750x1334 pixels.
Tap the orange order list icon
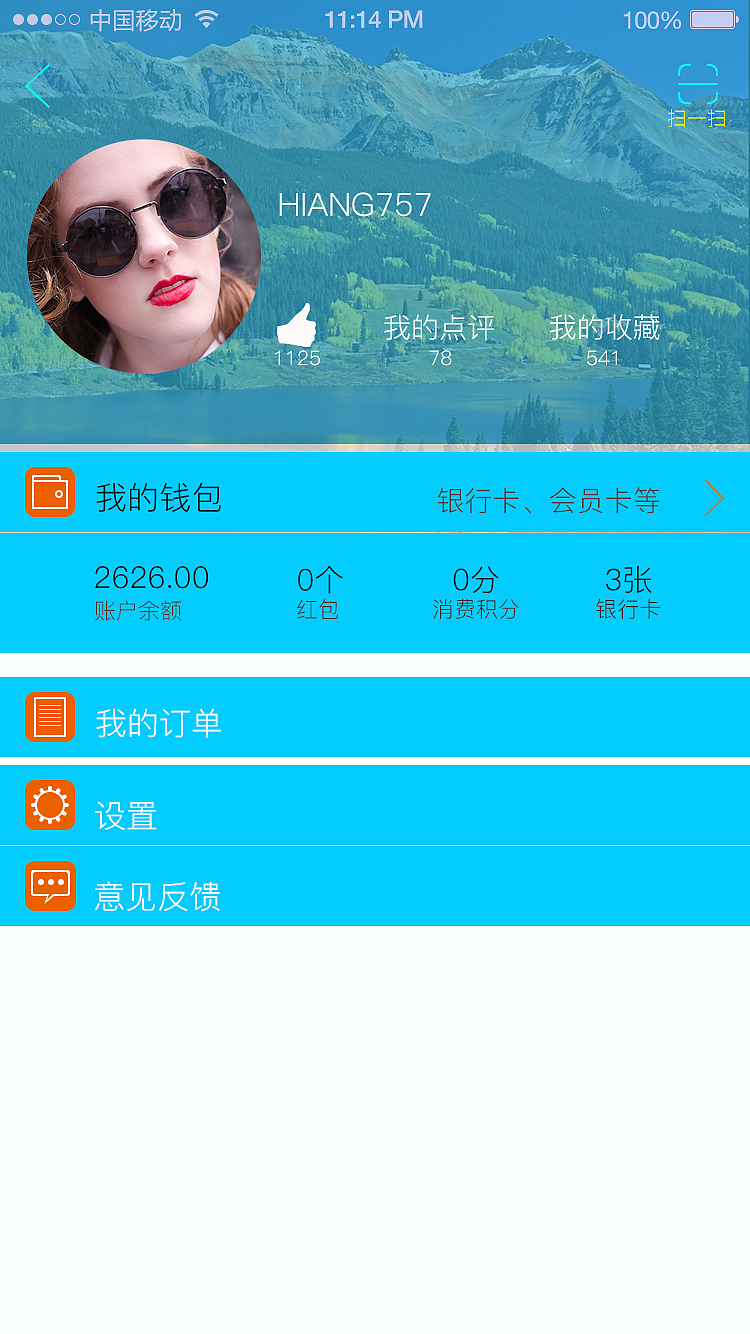[49, 716]
